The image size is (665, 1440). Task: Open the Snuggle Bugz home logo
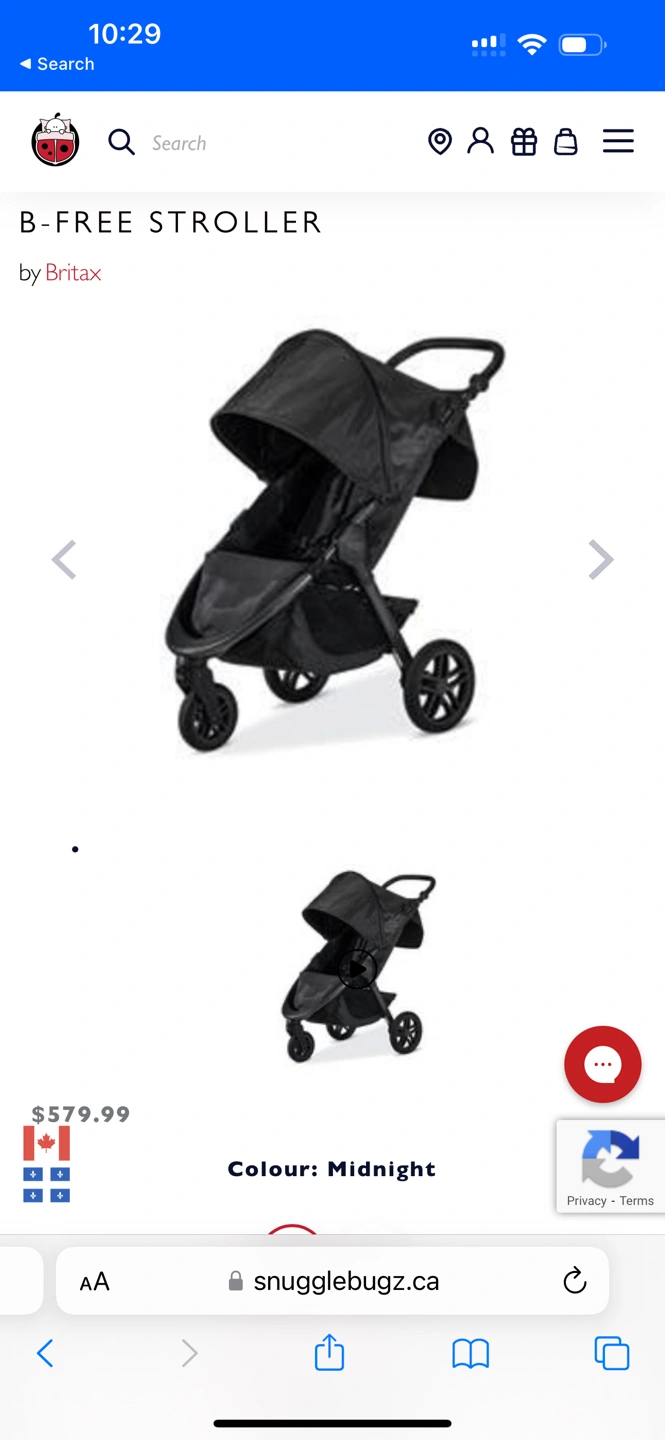coord(55,141)
